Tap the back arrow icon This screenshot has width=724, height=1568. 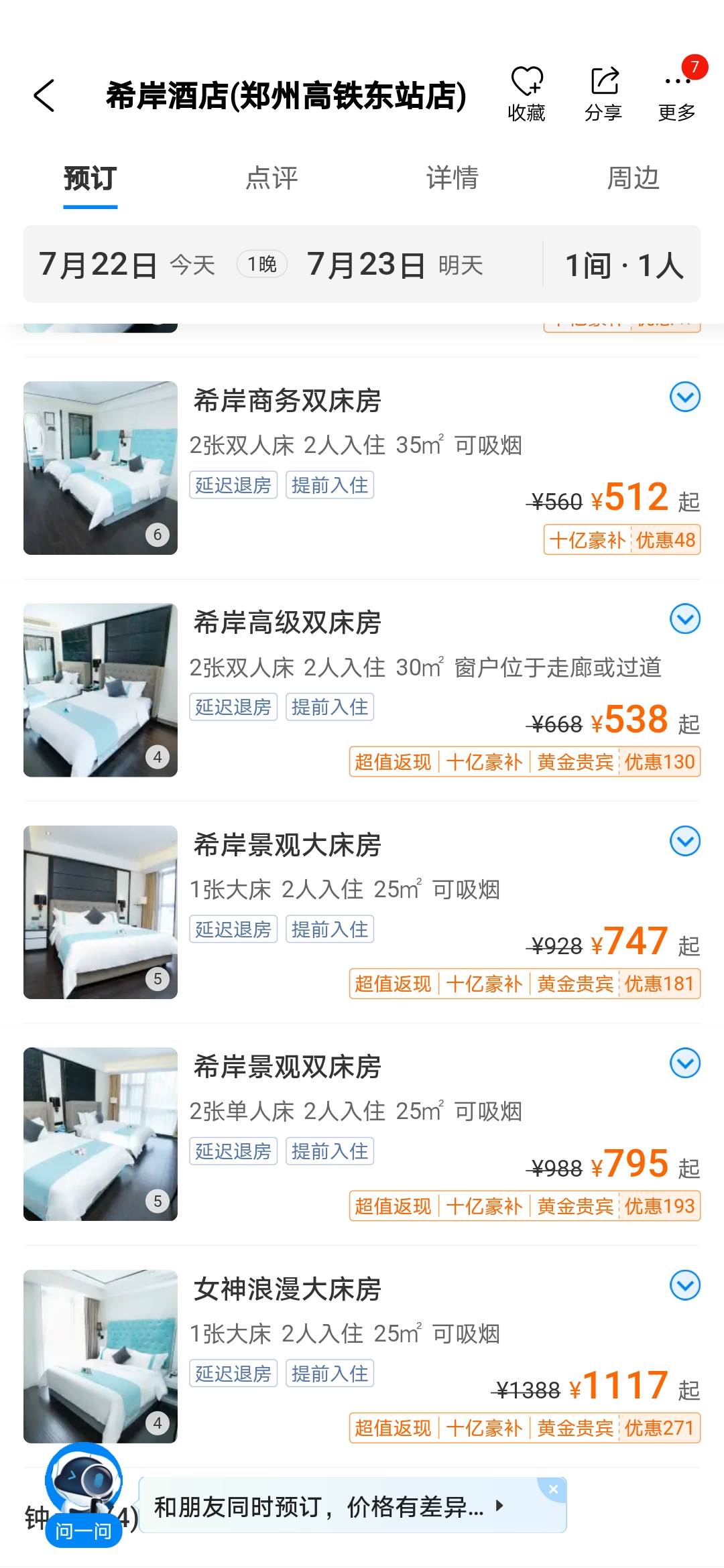tap(44, 95)
